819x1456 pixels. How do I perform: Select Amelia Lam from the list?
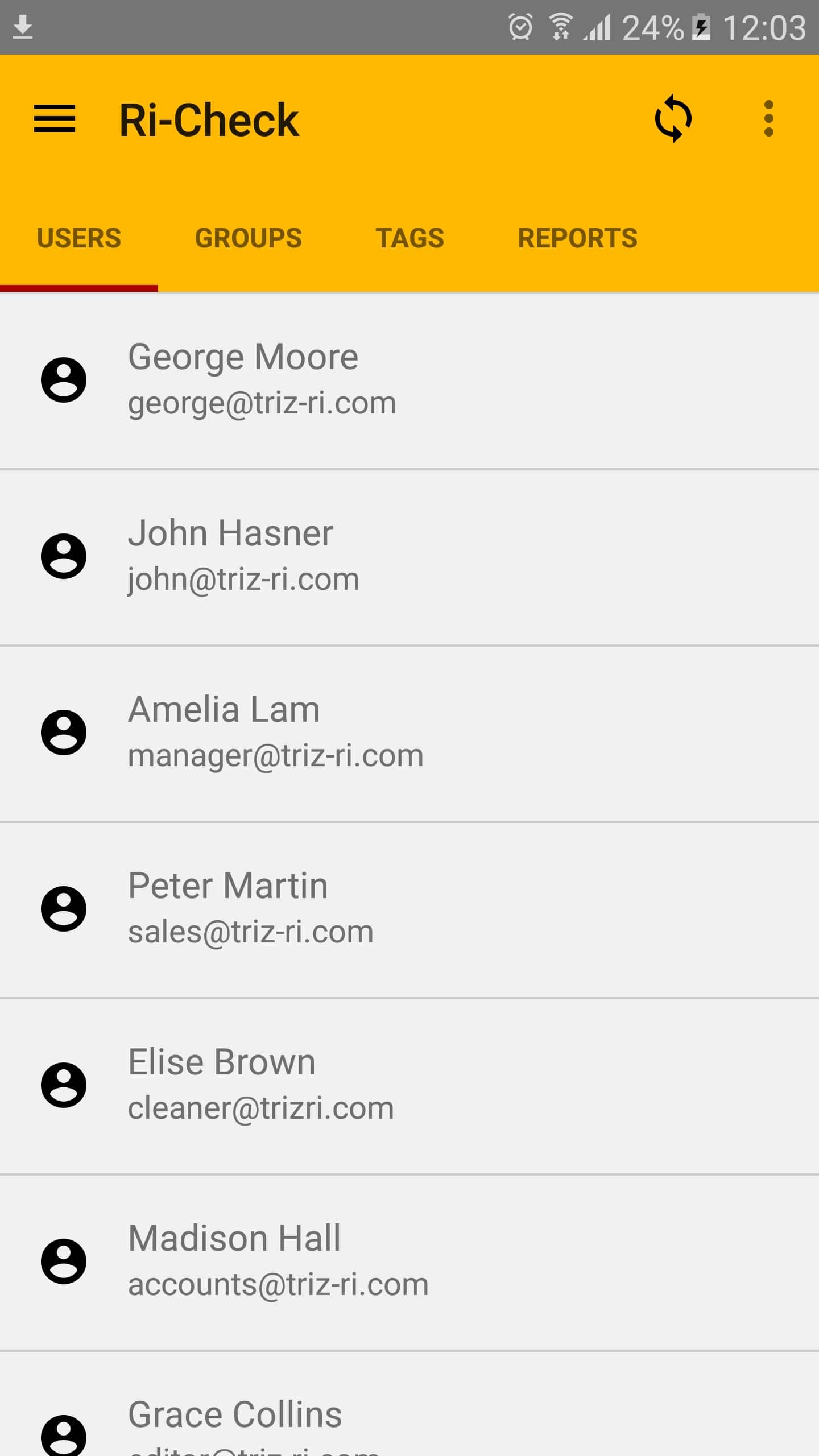pos(409,734)
